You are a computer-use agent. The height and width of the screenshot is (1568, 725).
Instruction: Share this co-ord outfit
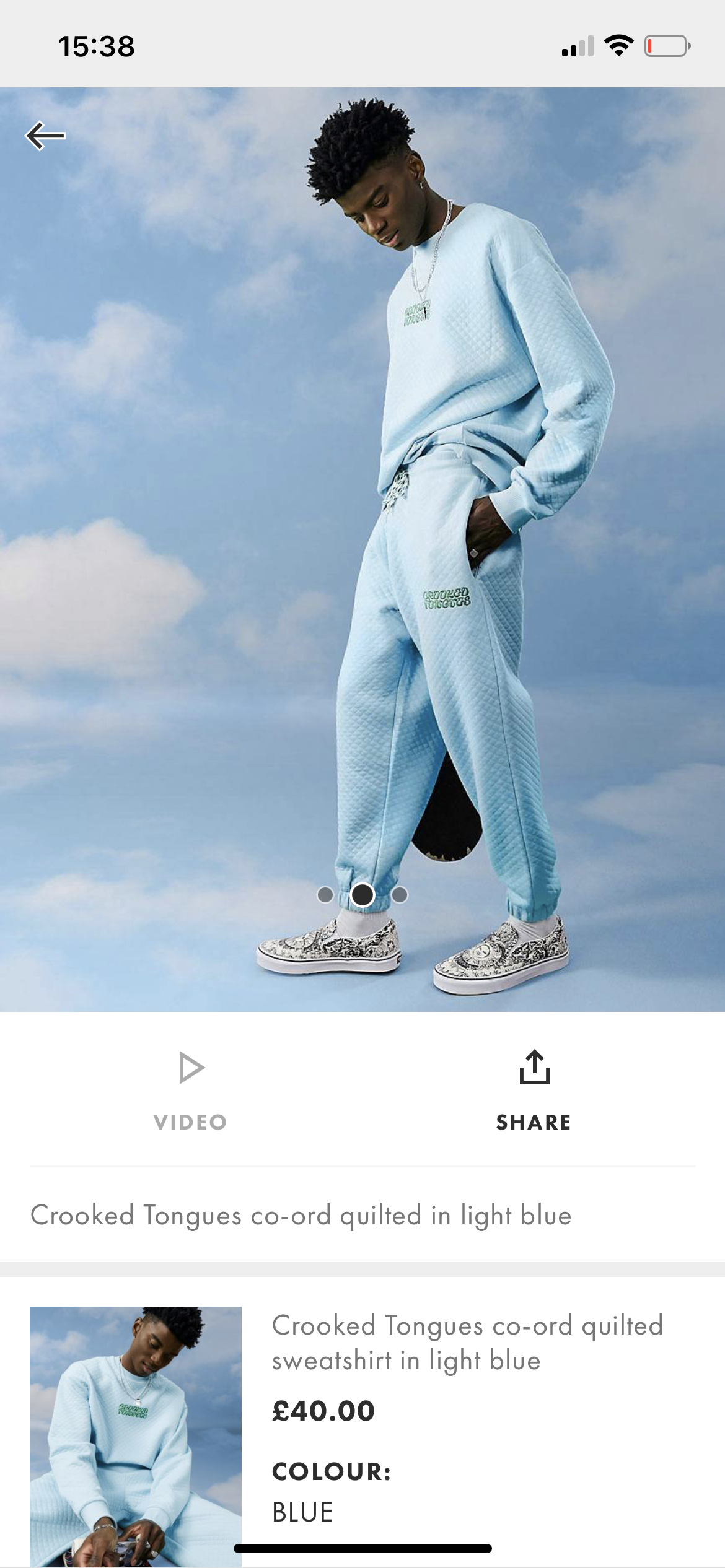[x=534, y=1089]
